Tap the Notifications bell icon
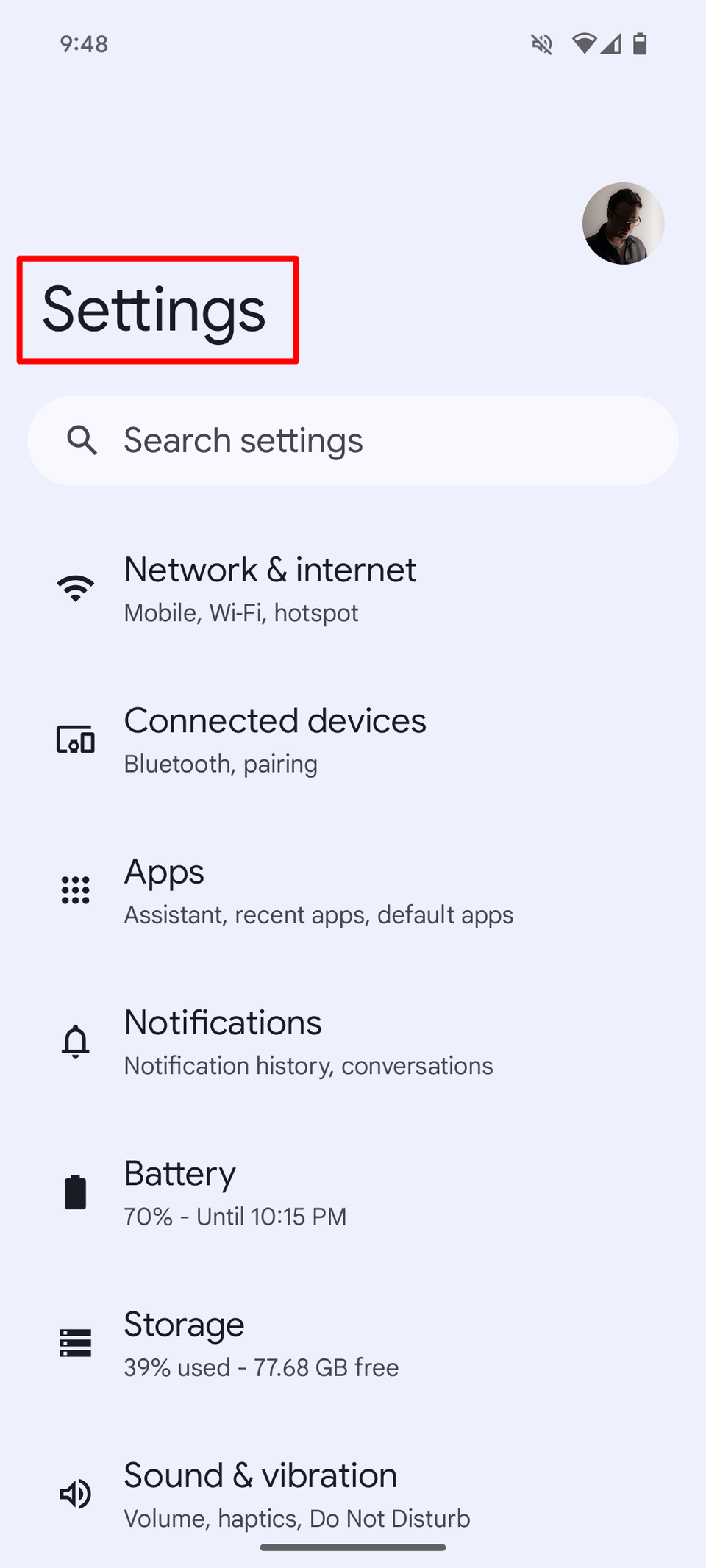This screenshot has width=706, height=1568. pyautogui.click(x=74, y=1040)
